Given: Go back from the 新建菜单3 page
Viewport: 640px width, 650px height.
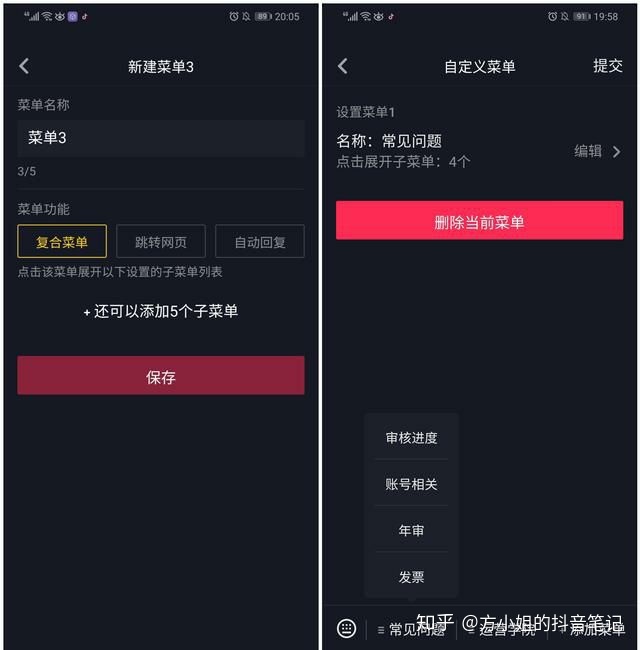Looking at the screenshot, I should coord(24,66).
